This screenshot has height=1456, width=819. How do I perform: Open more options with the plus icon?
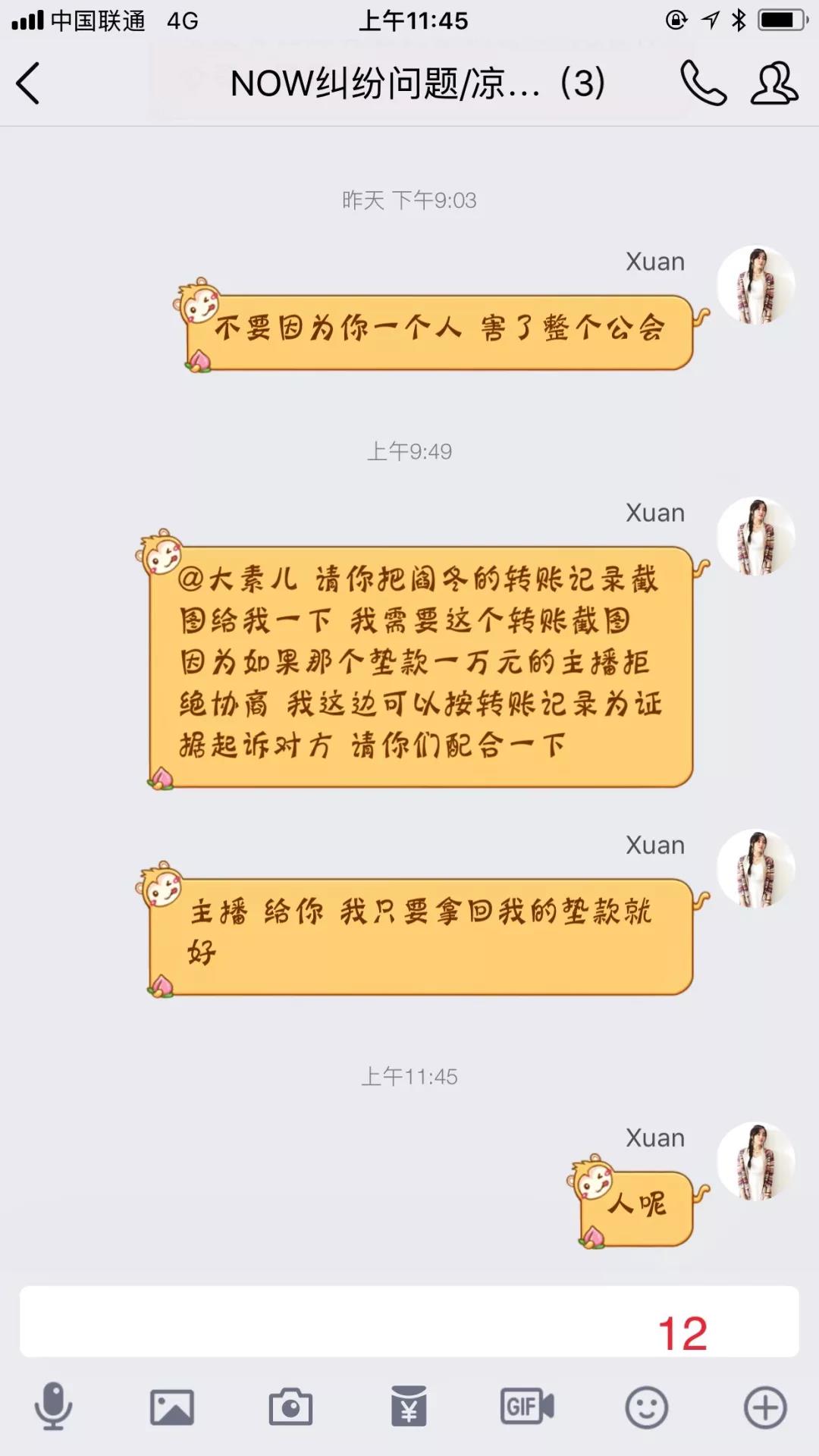coord(765,1407)
